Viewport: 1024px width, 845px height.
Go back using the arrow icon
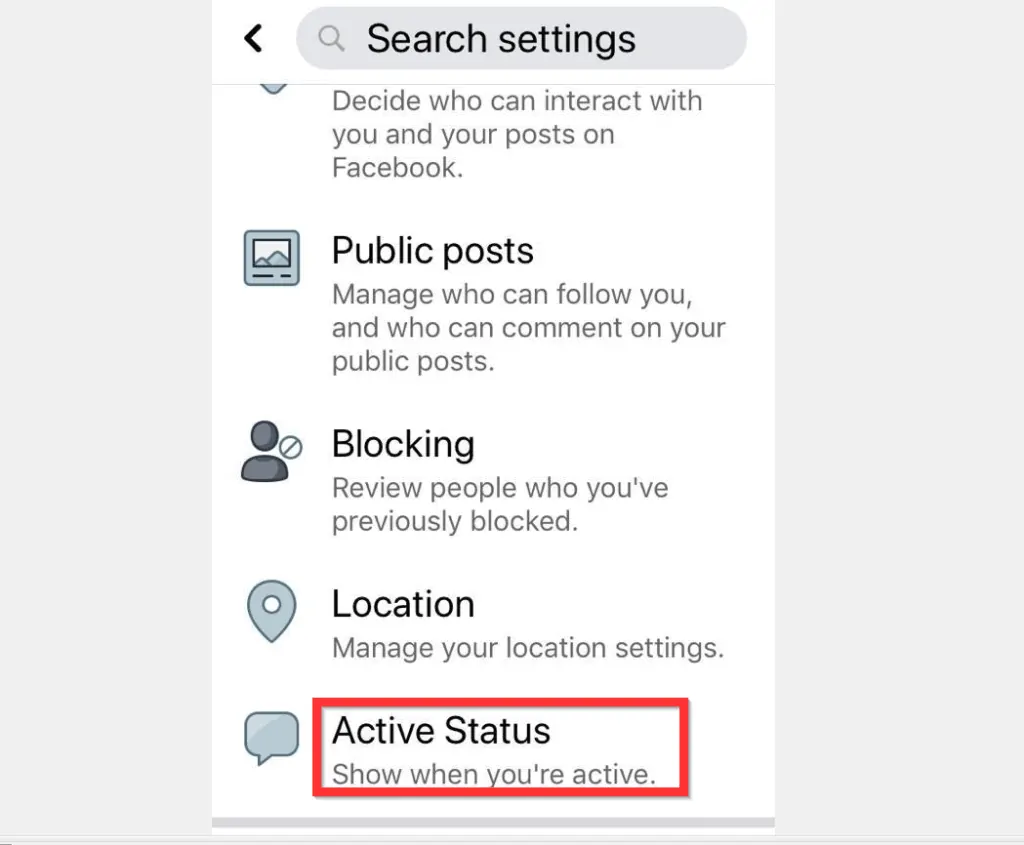pos(254,39)
